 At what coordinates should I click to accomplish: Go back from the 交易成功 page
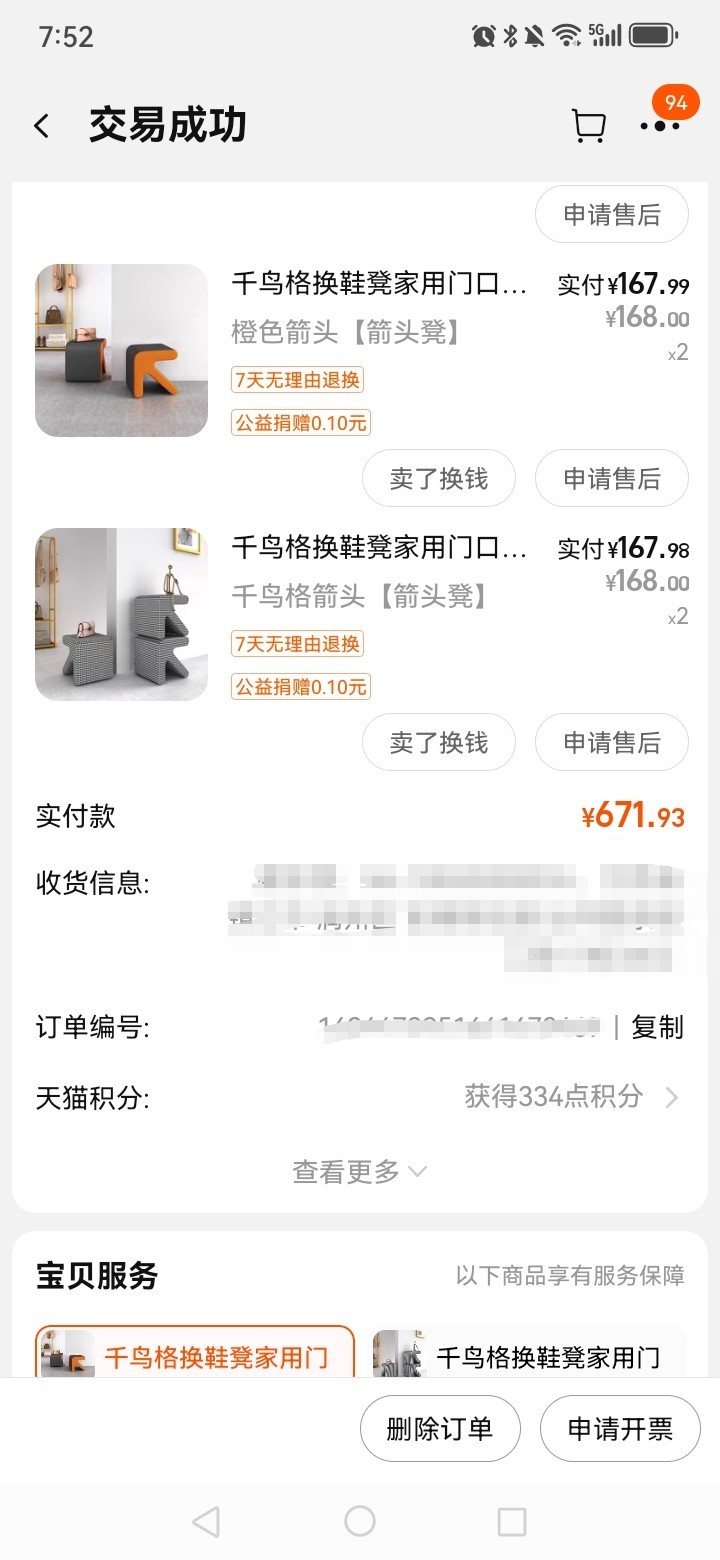[x=42, y=126]
